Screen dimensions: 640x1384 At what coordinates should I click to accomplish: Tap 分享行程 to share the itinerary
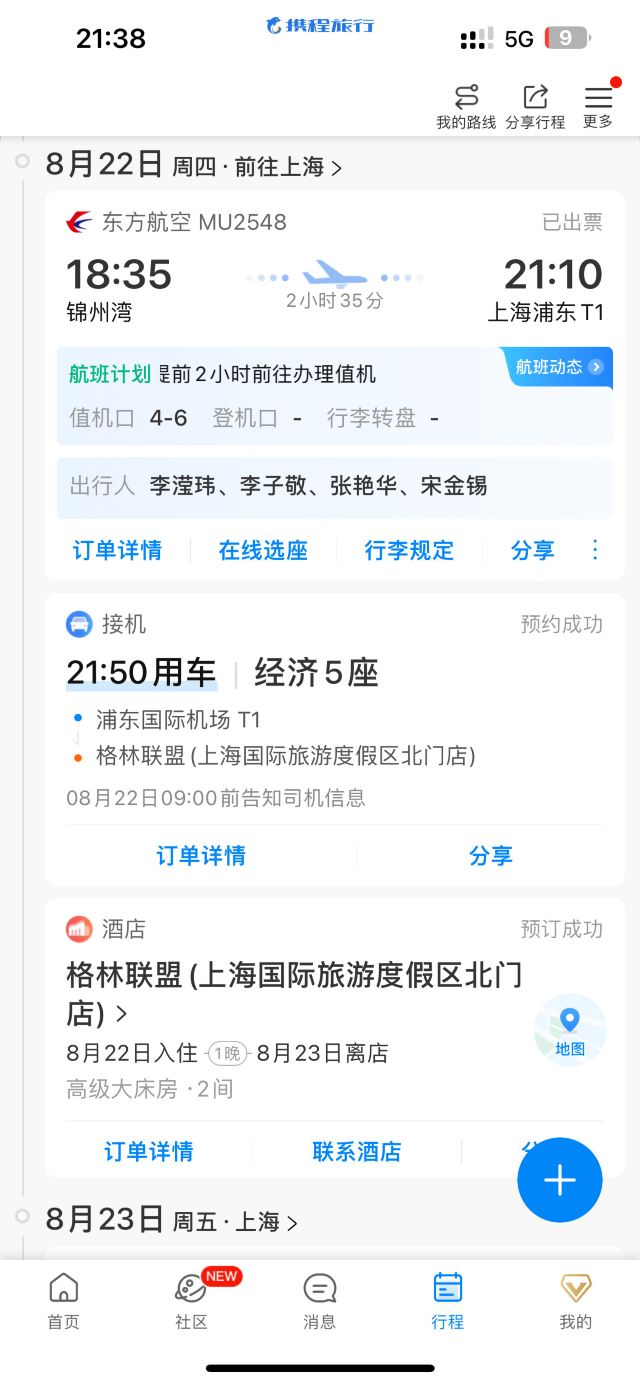coord(535,107)
